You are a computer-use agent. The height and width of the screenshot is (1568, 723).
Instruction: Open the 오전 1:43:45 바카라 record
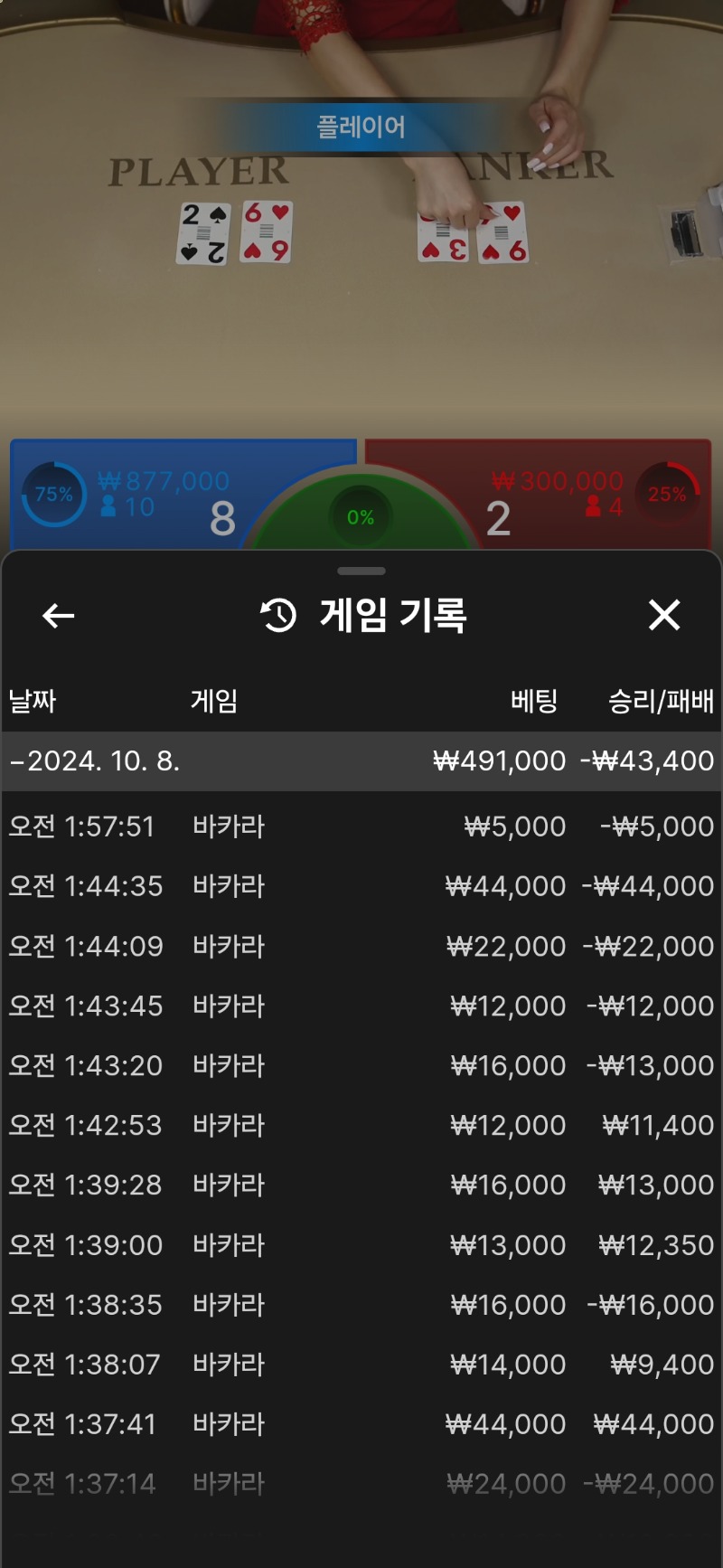(x=361, y=1006)
